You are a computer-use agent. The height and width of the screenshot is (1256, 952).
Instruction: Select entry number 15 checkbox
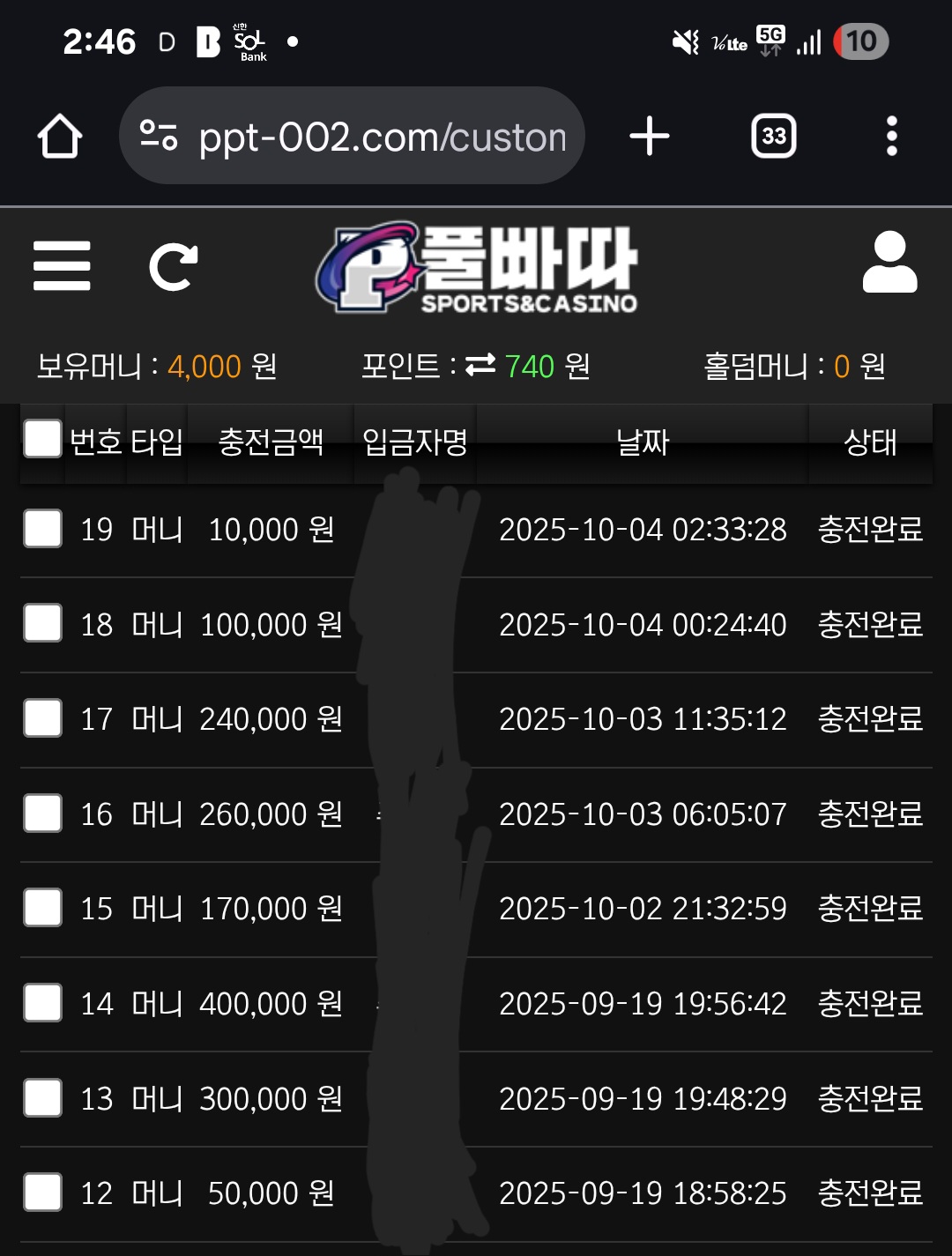42,908
